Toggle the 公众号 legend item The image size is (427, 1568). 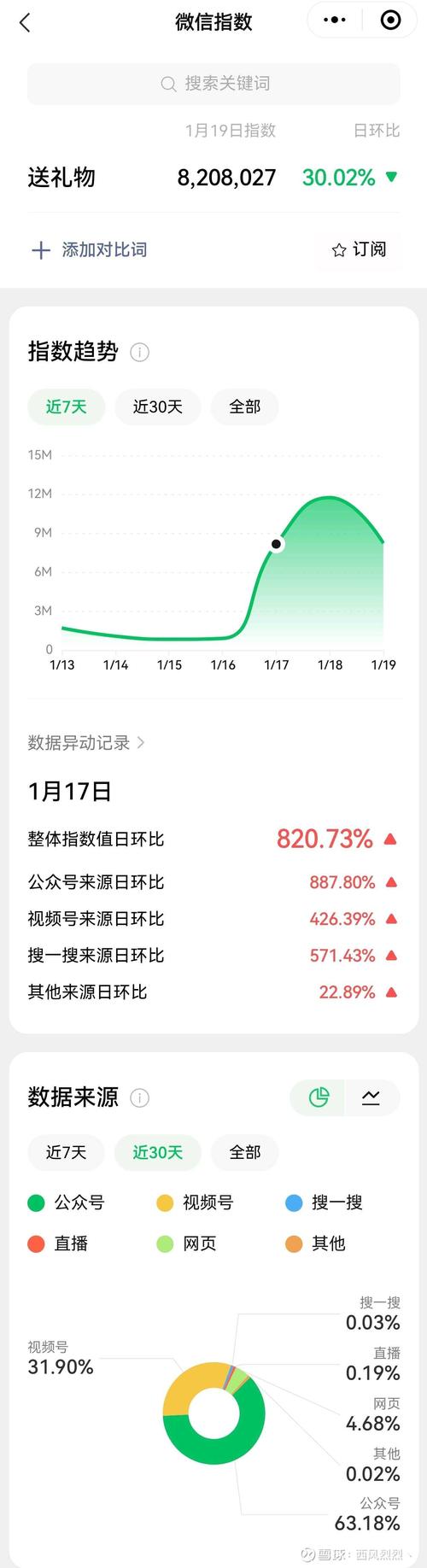(x=66, y=1202)
